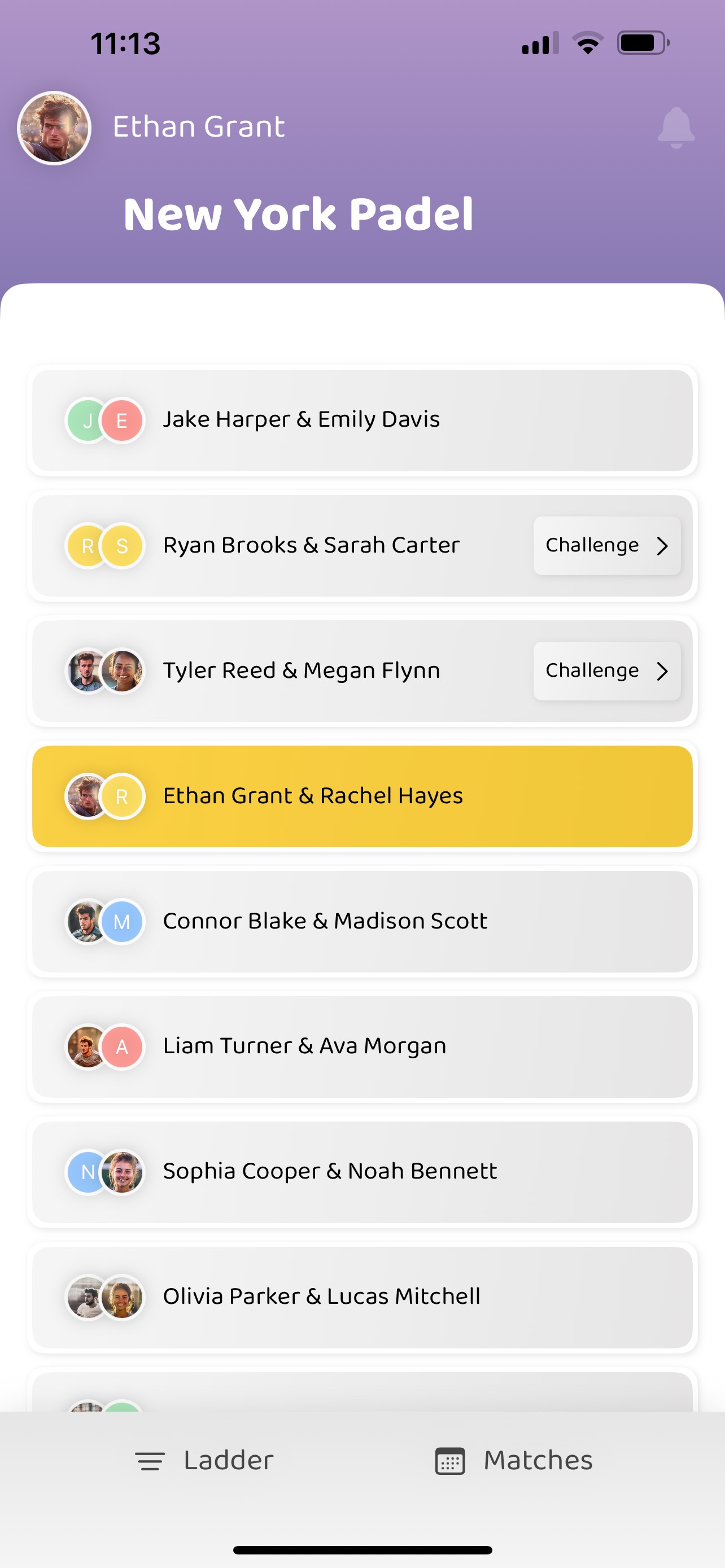
Task: Open Connor Blake & Madison Scott team
Action: point(361,922)
